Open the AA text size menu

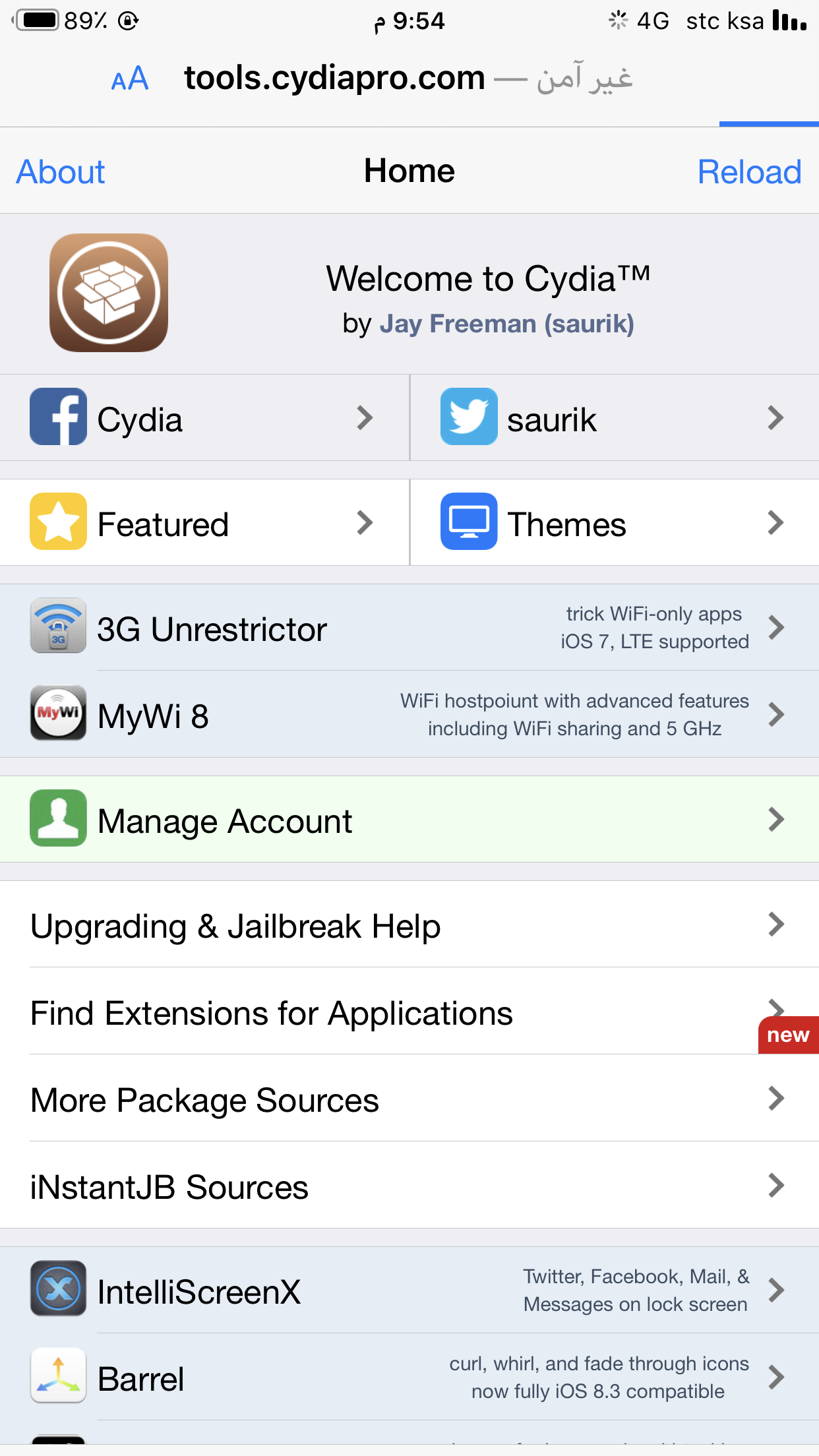[x=130, y=79]
